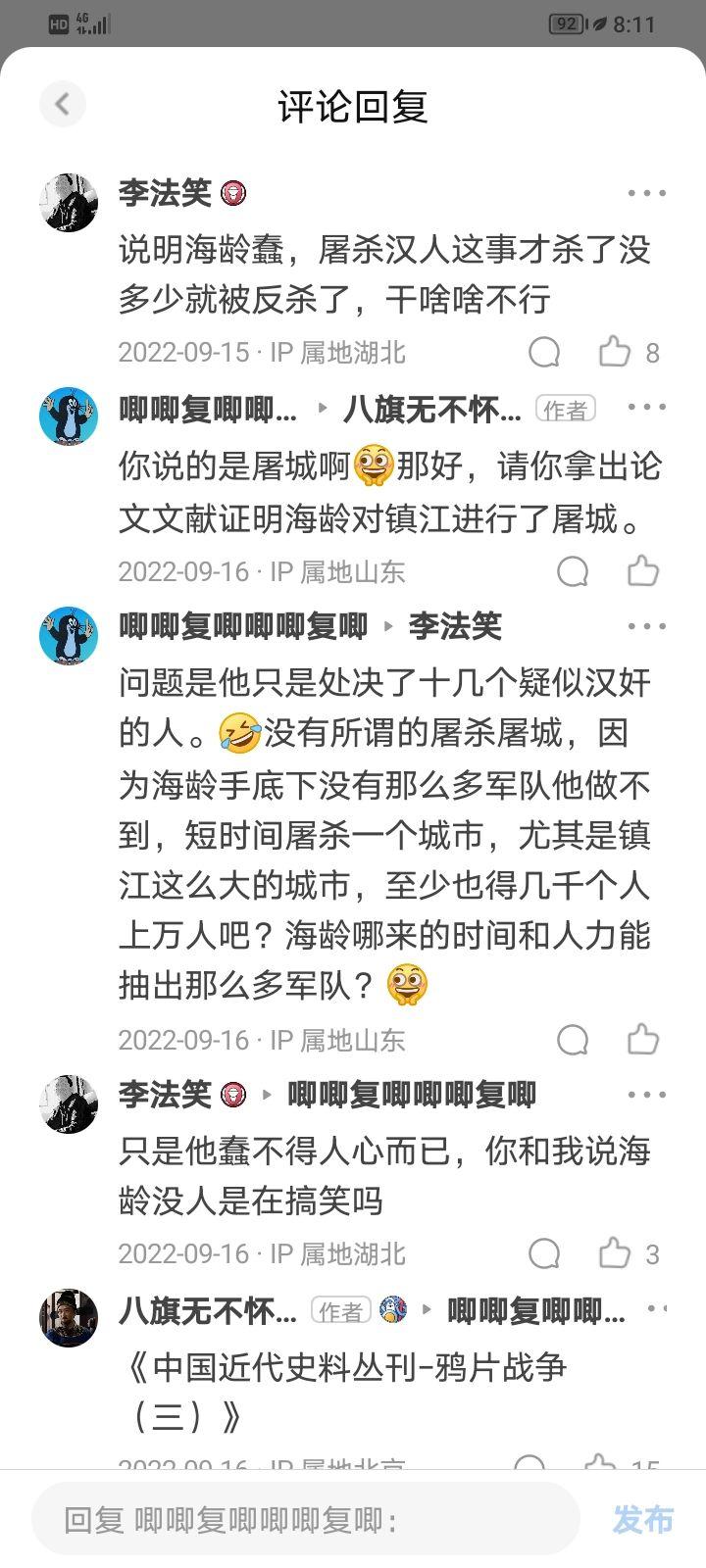The width and height of the screenshot is (706, 1568).
Task: Open overflow menu on the 疑似汉奸 comment
Action: pos(646,626)
